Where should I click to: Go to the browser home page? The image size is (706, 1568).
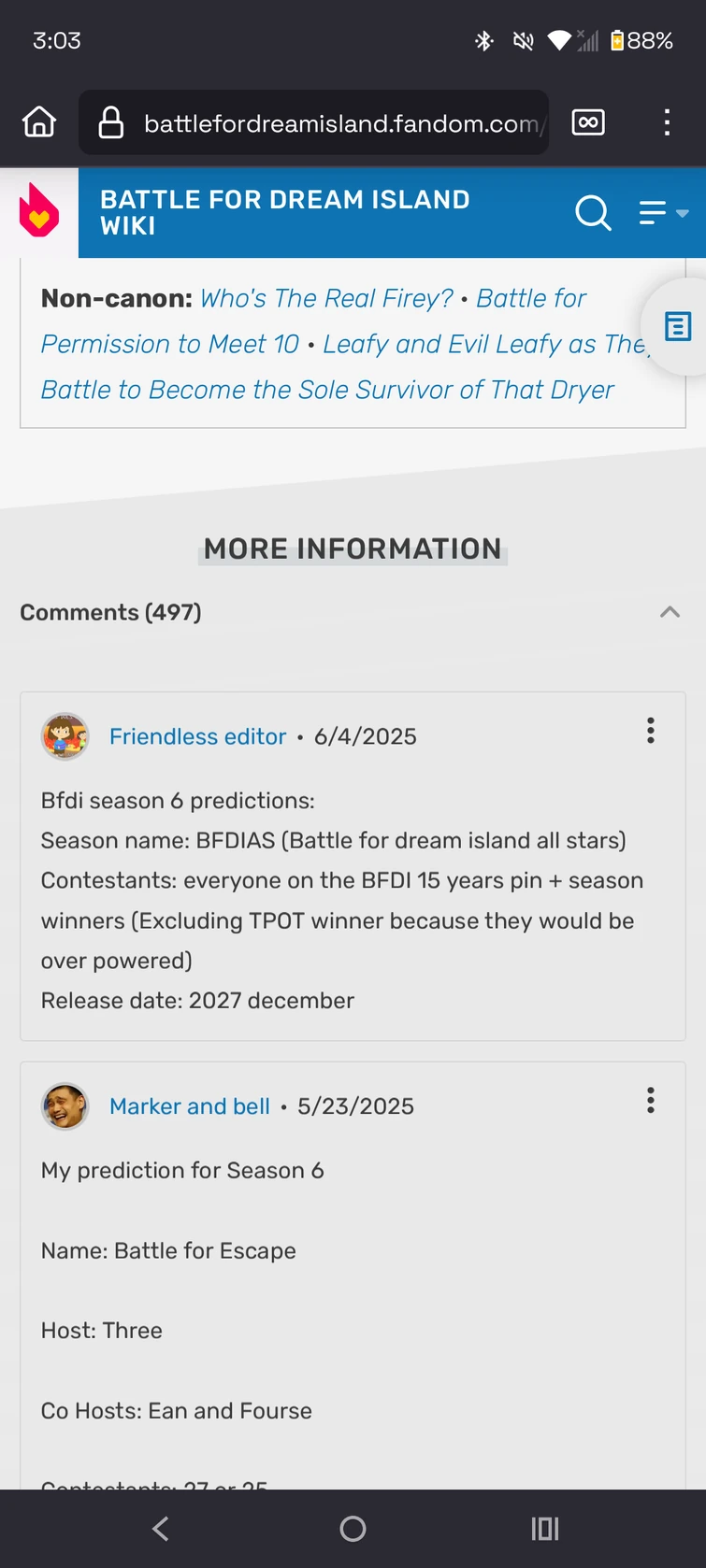pos(39,122)
